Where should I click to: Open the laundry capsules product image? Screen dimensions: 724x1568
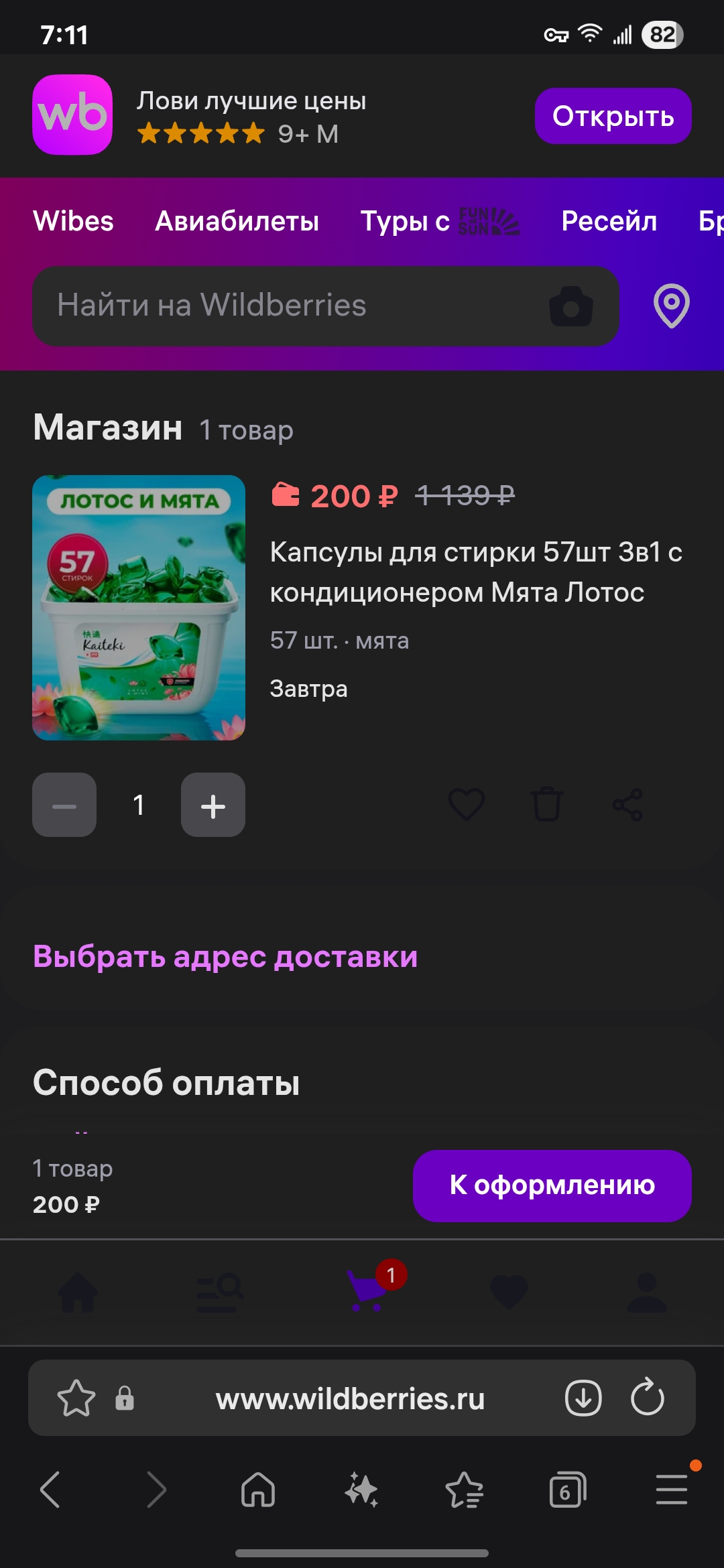(139, 607)
